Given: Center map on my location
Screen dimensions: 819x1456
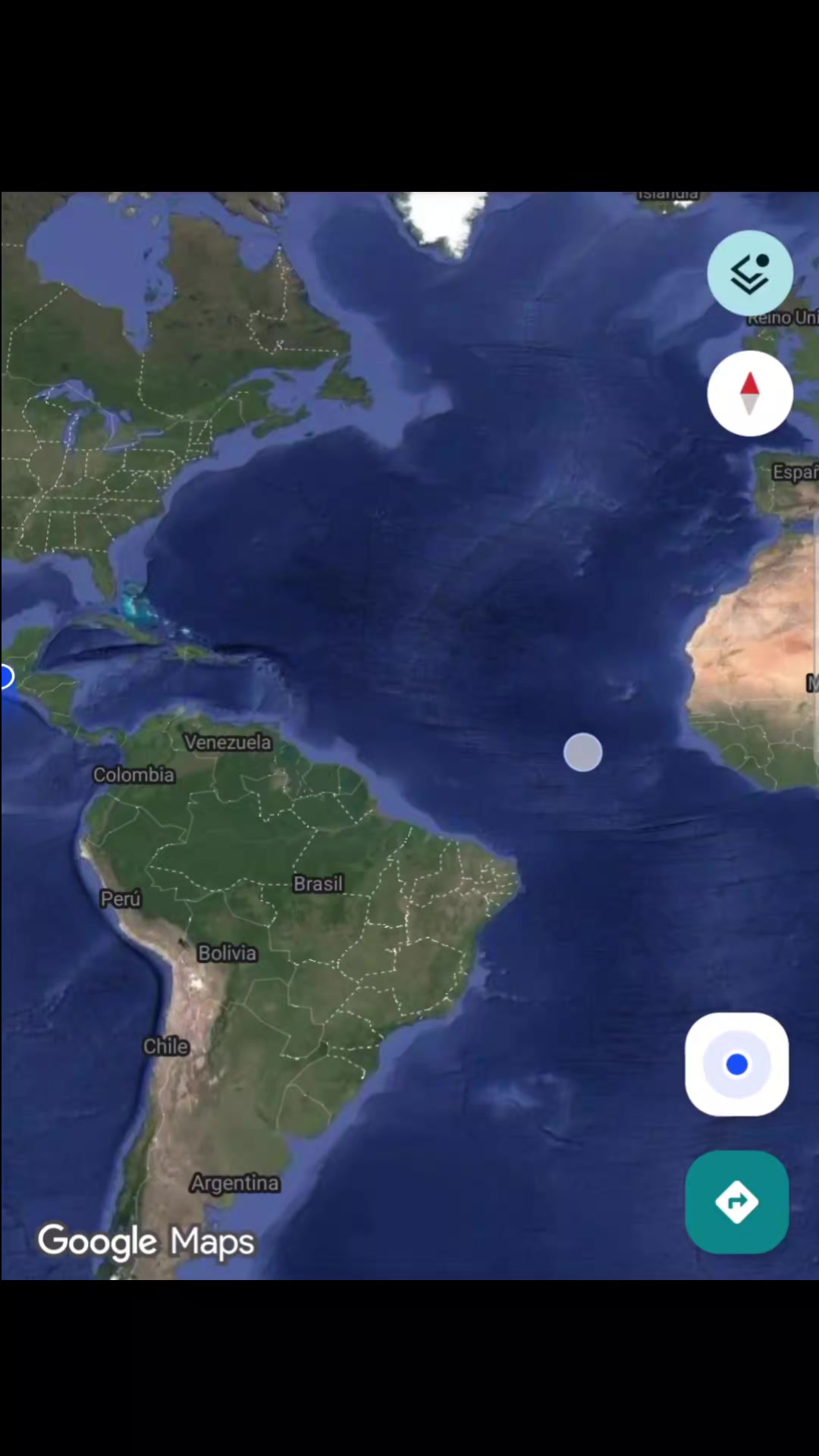Looking at the screenshot, I should (737, 1065).
